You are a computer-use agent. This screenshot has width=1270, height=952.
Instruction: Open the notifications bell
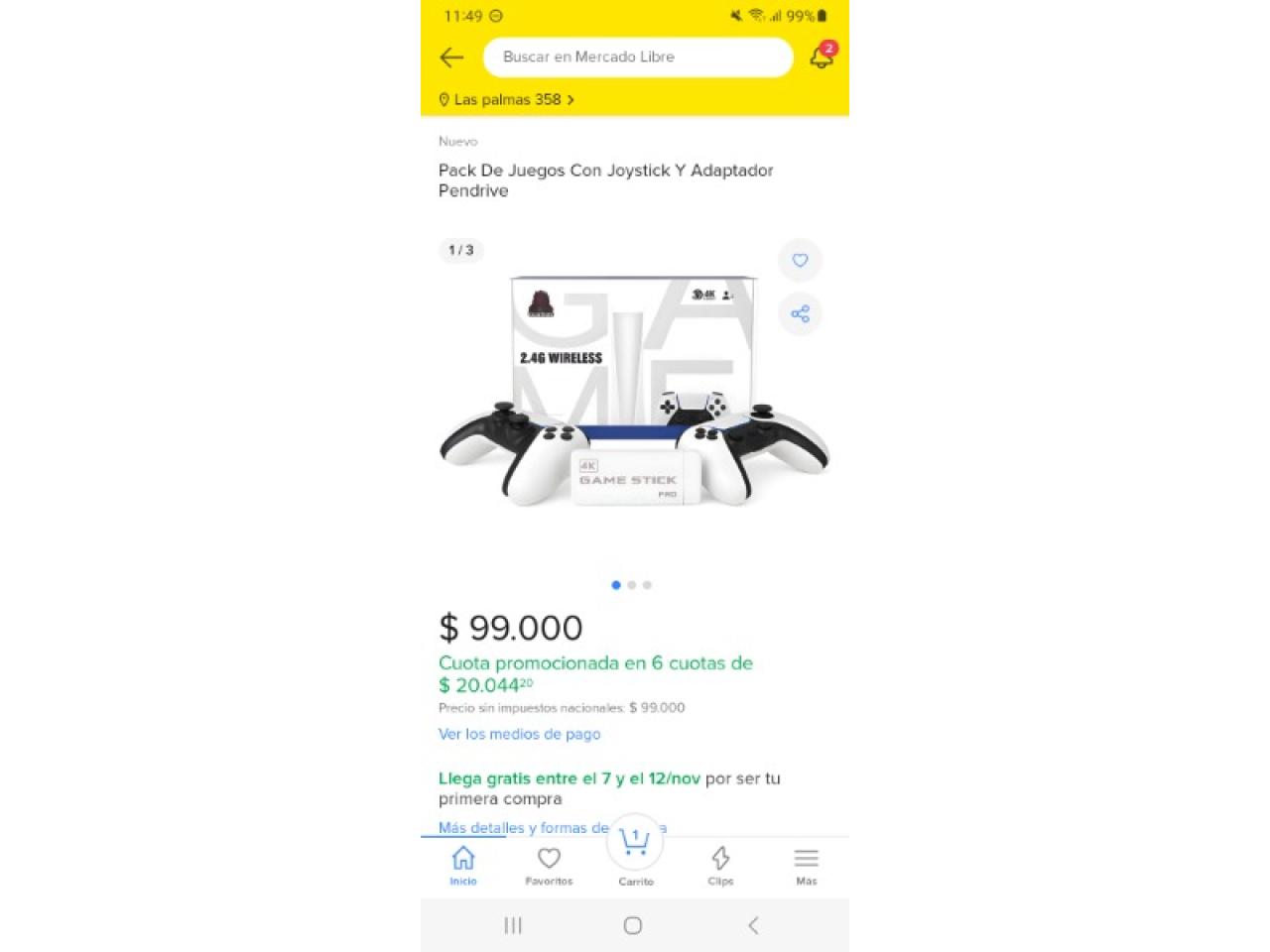822,57
